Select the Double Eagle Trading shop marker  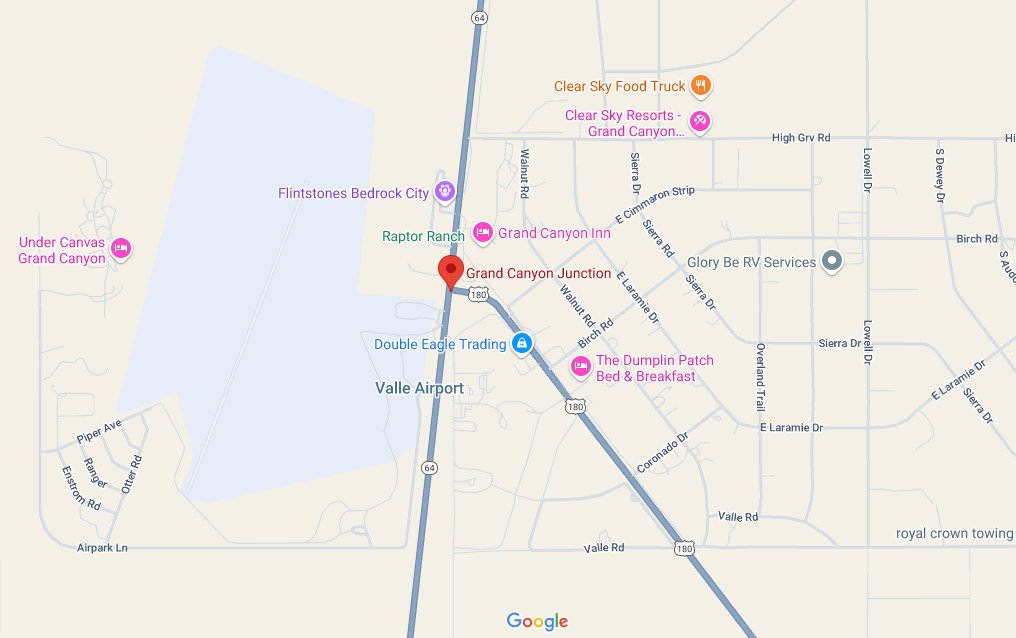pyautogui.click(x=521, y=344)
